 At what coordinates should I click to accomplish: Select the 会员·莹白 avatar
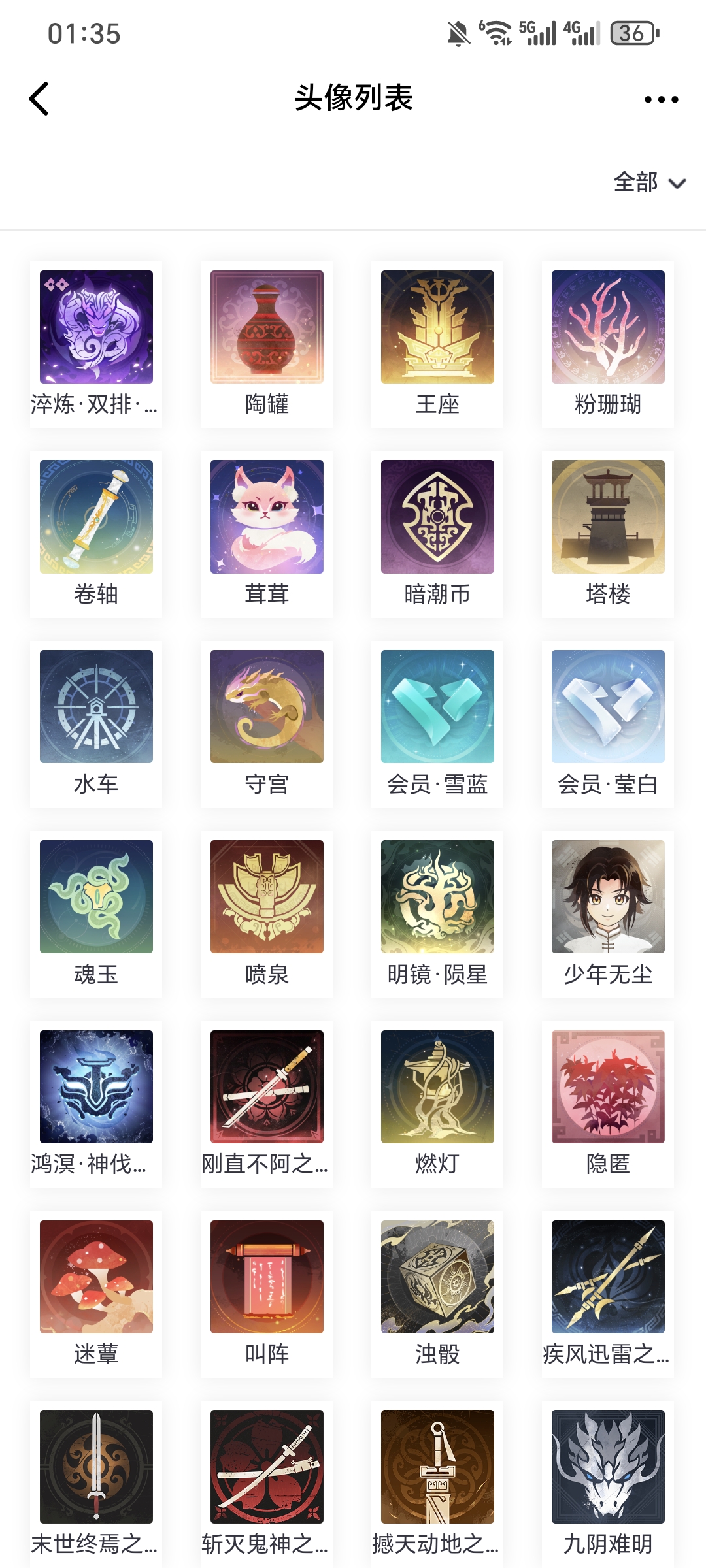608,706
